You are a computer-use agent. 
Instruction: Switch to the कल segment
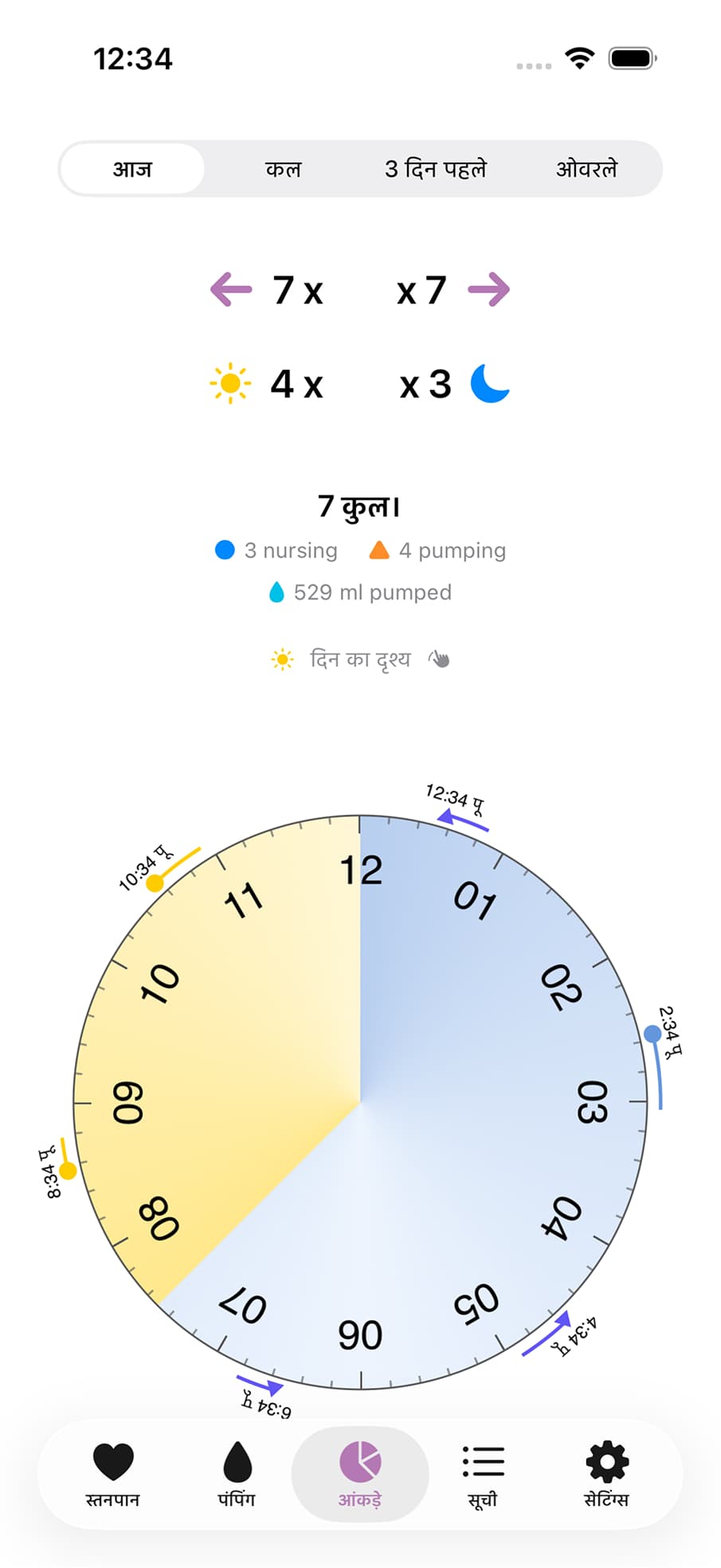click(x=284, y=169)
